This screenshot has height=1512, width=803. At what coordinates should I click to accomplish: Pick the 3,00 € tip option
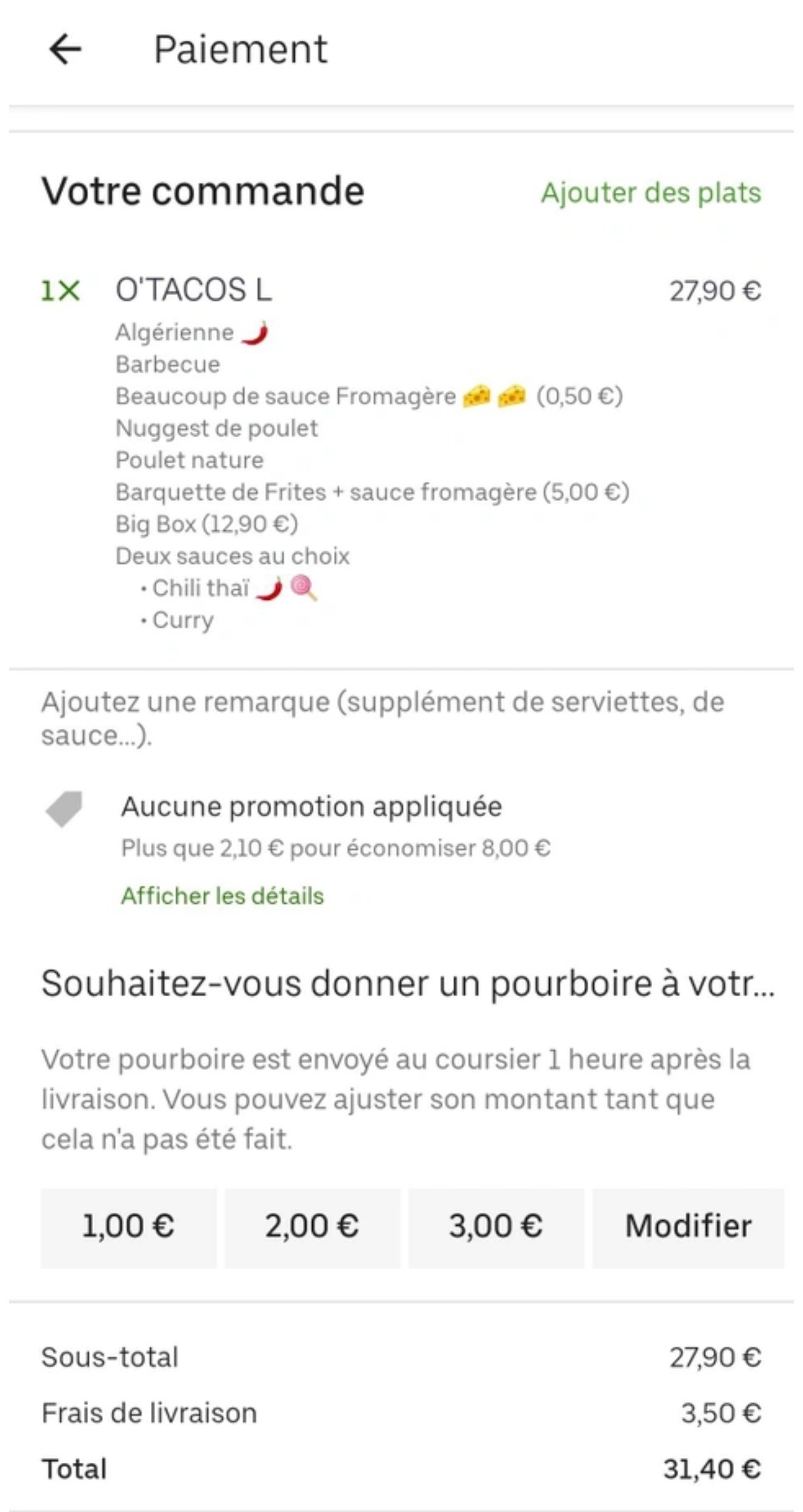pyautogui.click(x=496, y=1226)
